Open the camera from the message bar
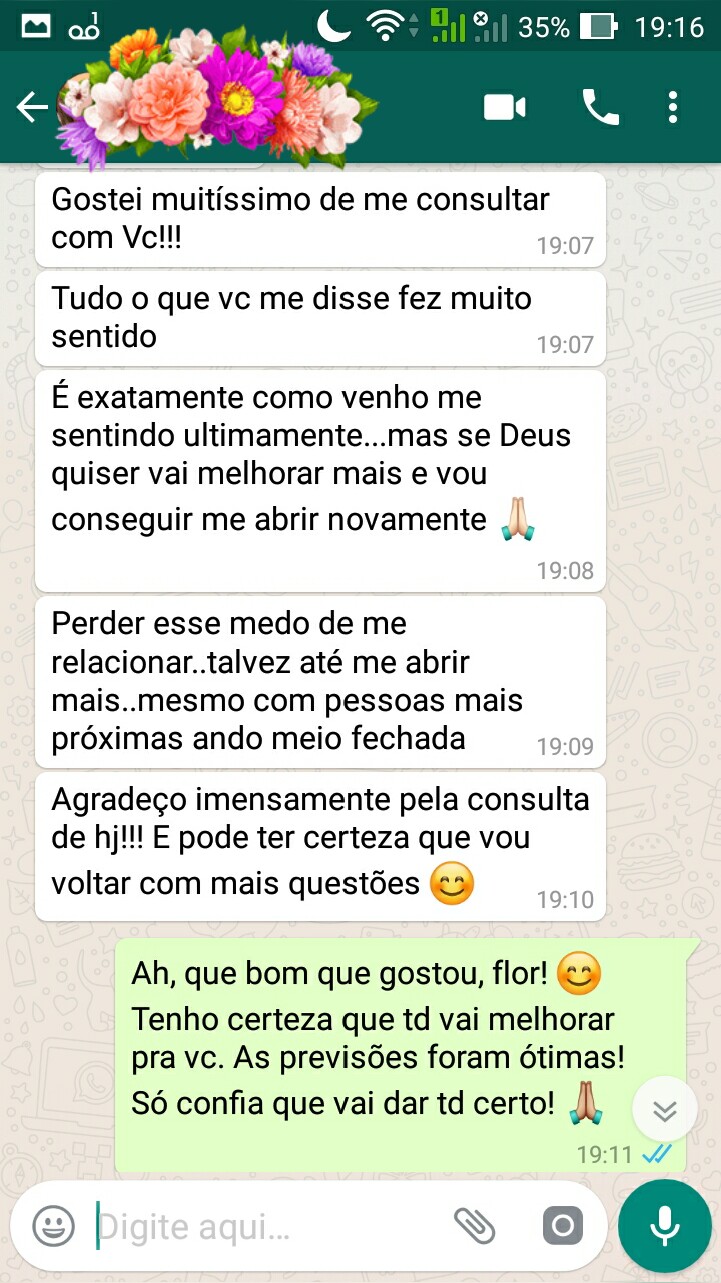This screenshot has height=1283, width=721. tap(562, 1225)
